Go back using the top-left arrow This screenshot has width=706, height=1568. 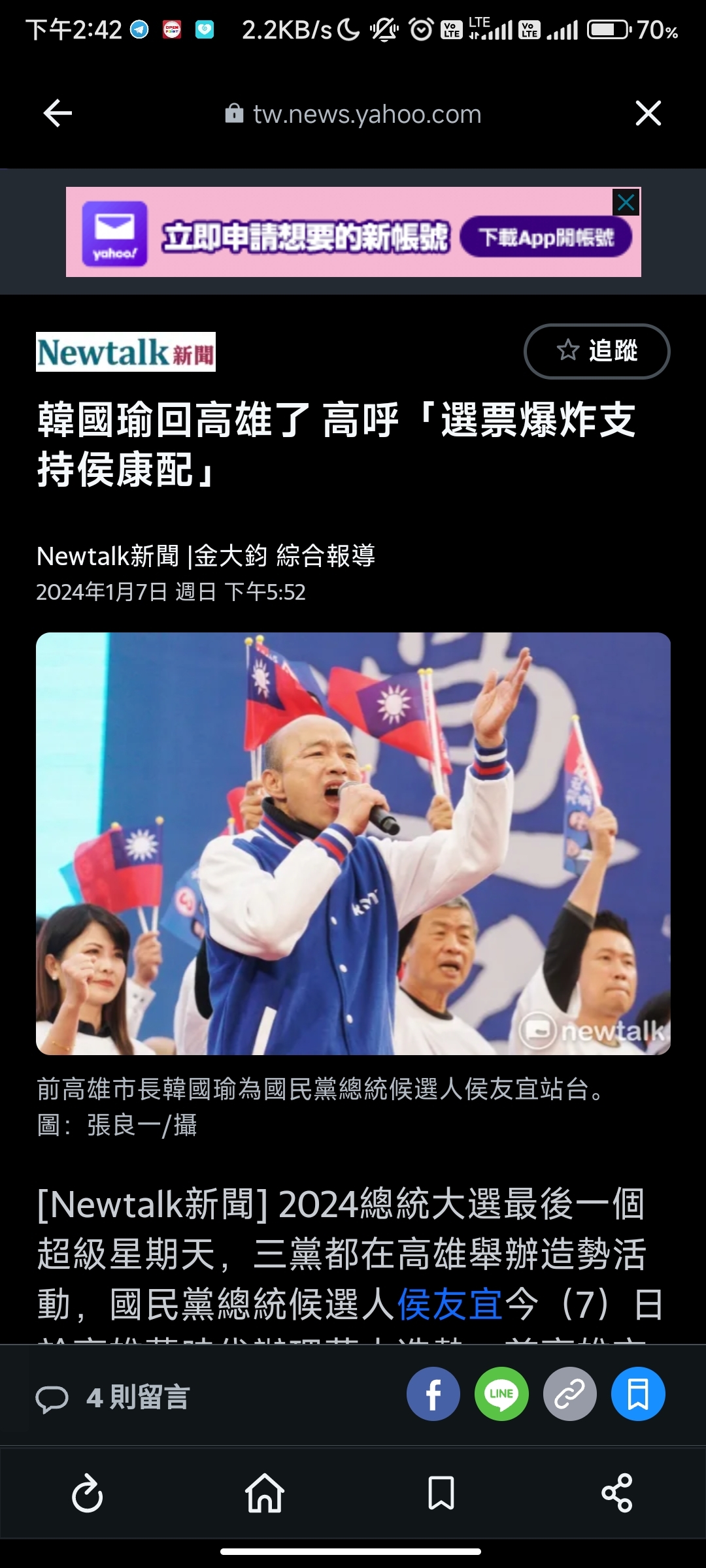coord(58,114)
